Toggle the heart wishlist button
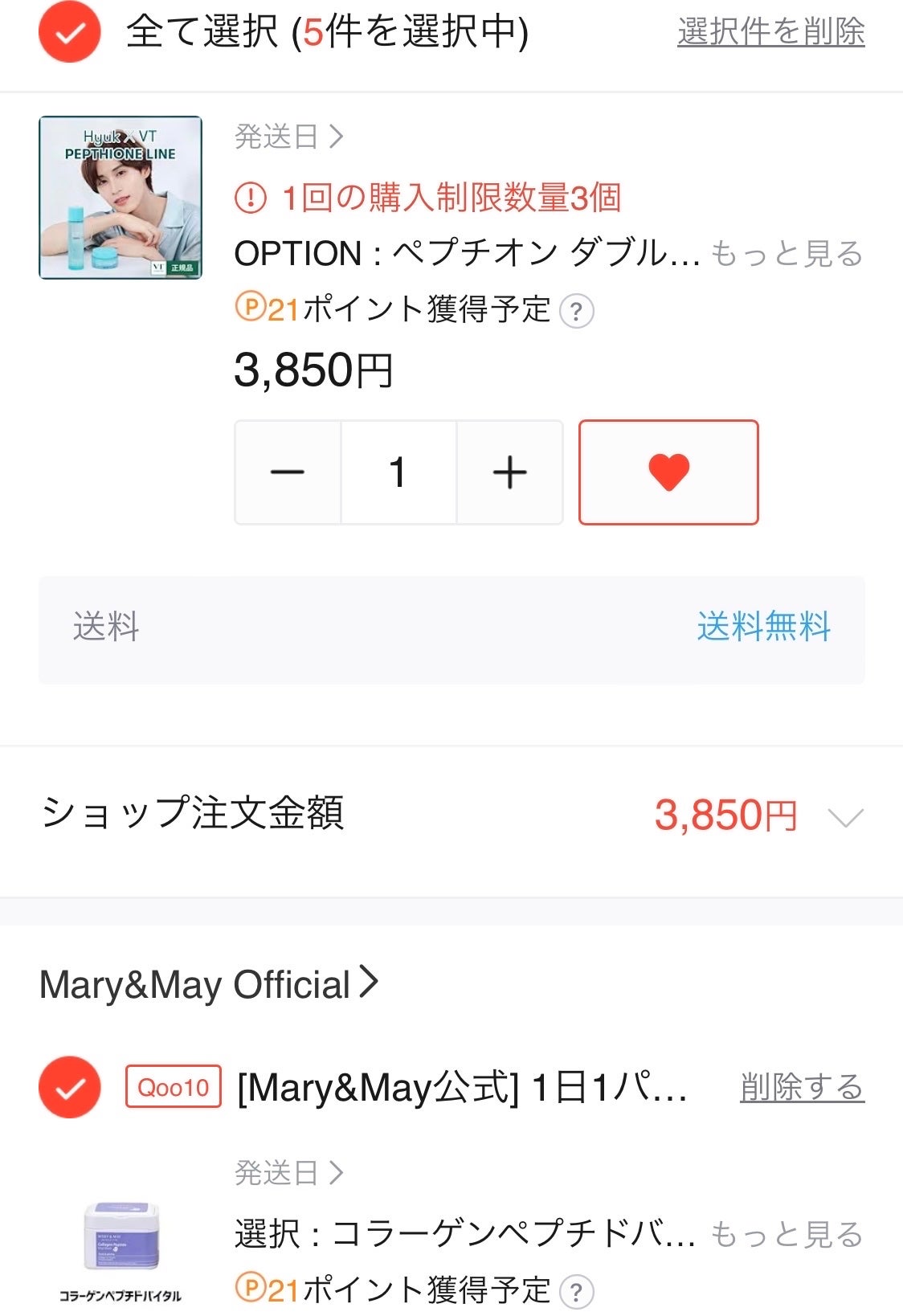 click(668, 472)
